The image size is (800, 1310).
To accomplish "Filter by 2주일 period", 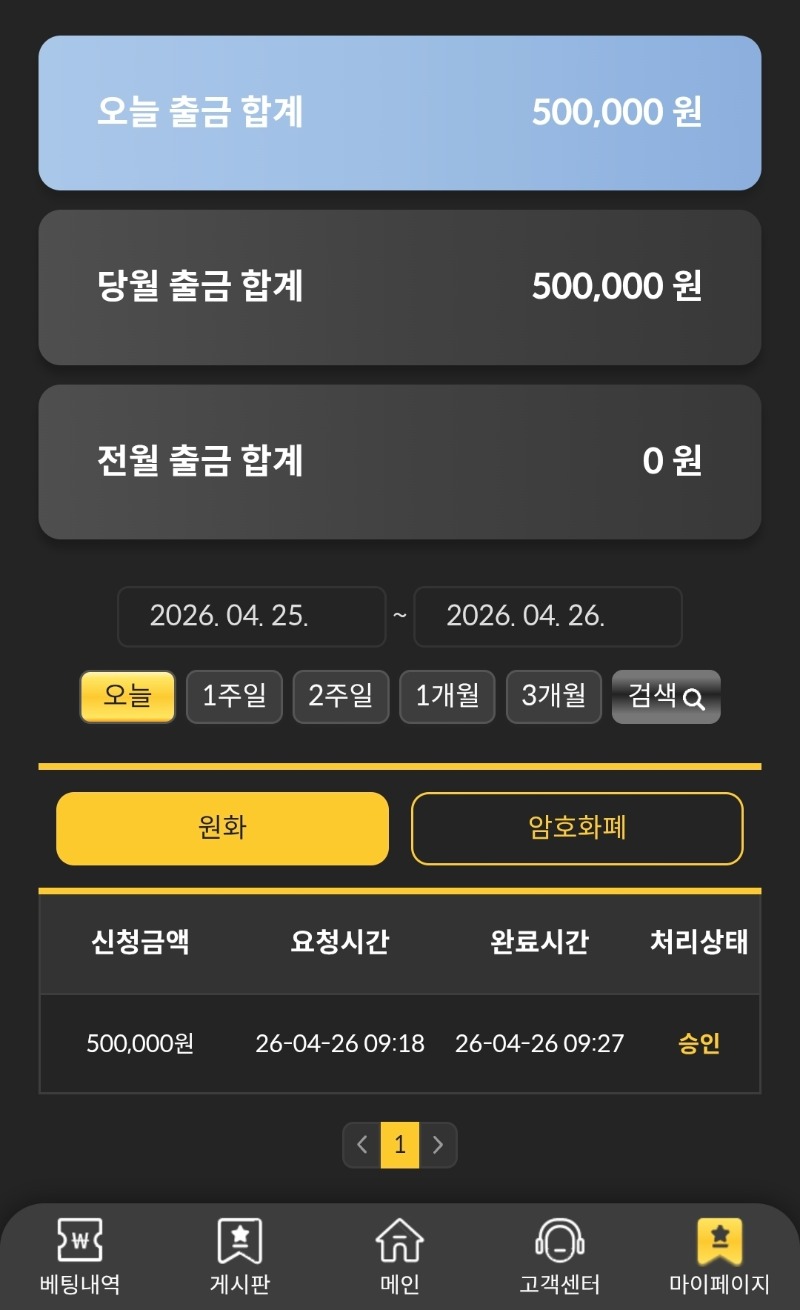I will [340, 696].
